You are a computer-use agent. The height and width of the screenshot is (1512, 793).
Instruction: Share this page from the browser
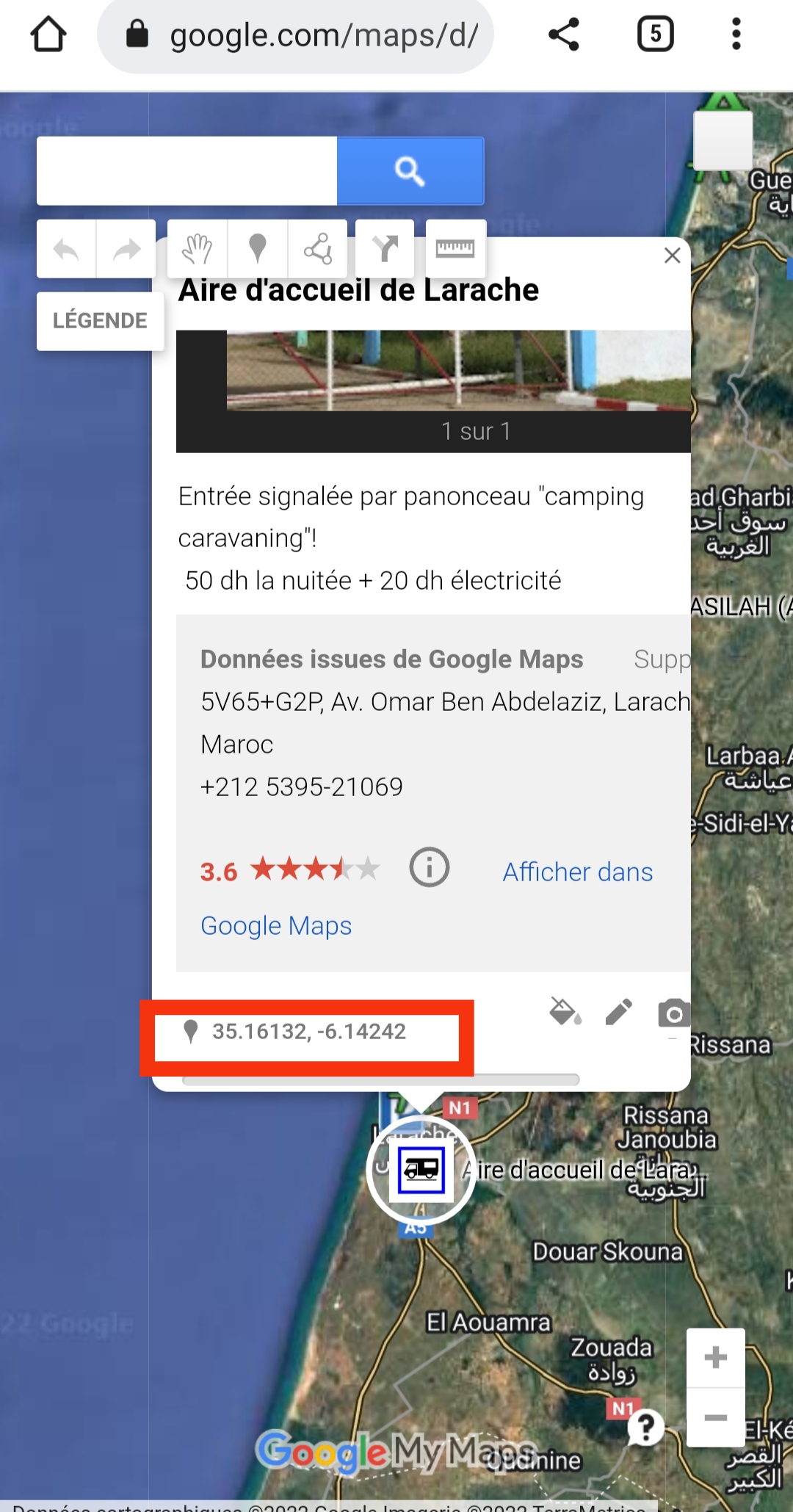click(564, 35)
